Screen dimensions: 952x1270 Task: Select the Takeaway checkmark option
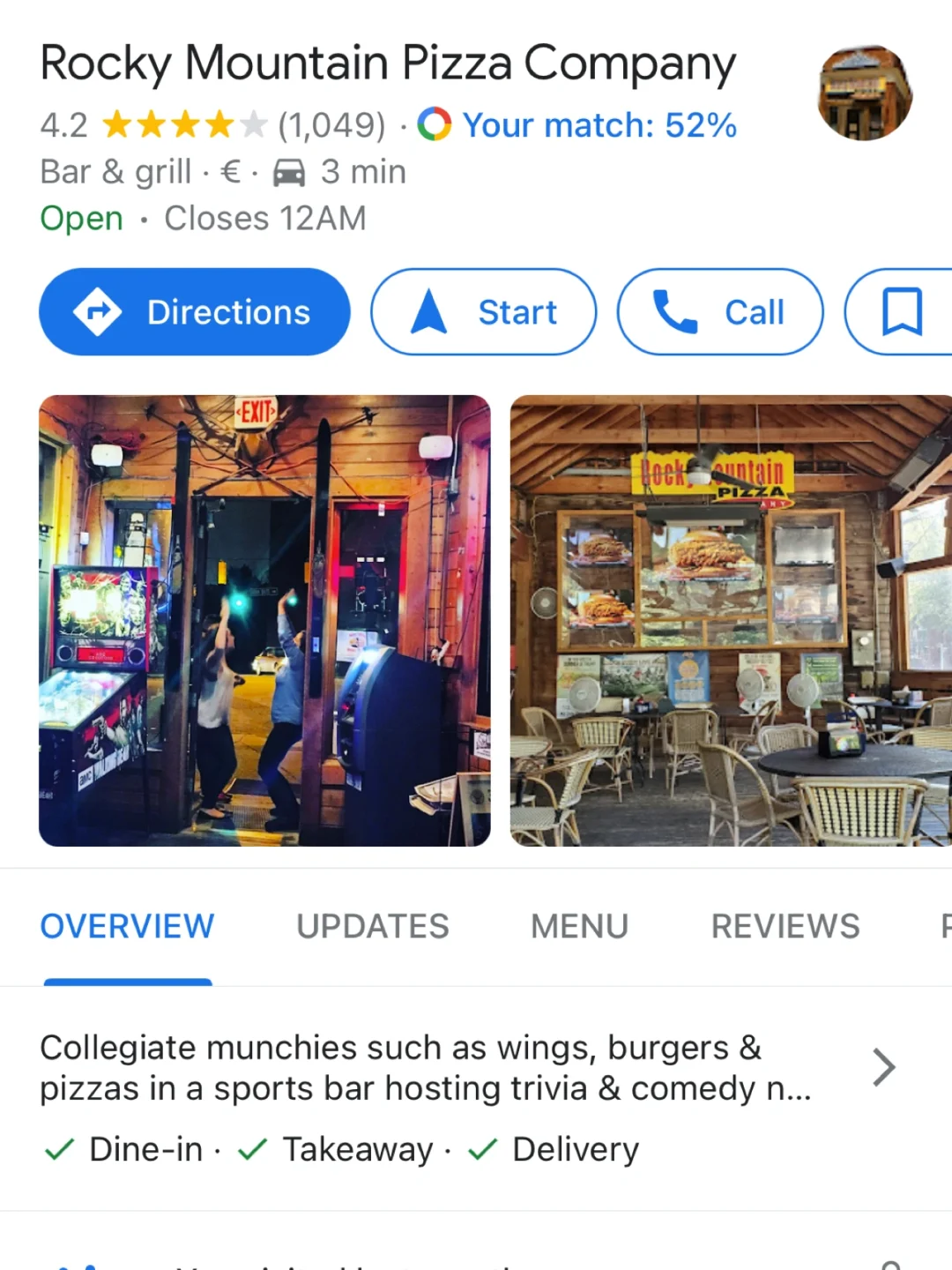[252, 1148]
